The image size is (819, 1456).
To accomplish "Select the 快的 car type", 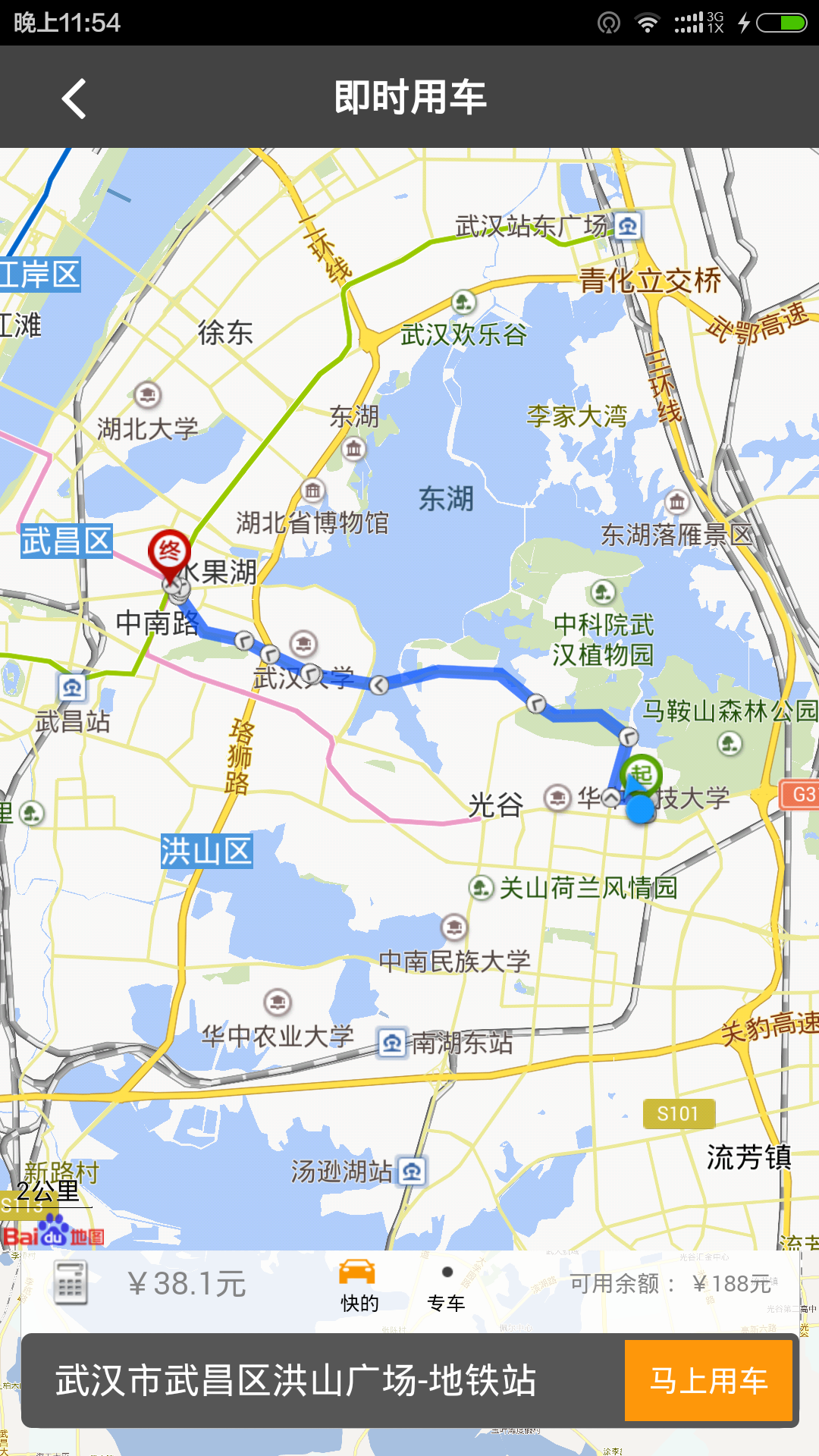I will coord(358,1285).
